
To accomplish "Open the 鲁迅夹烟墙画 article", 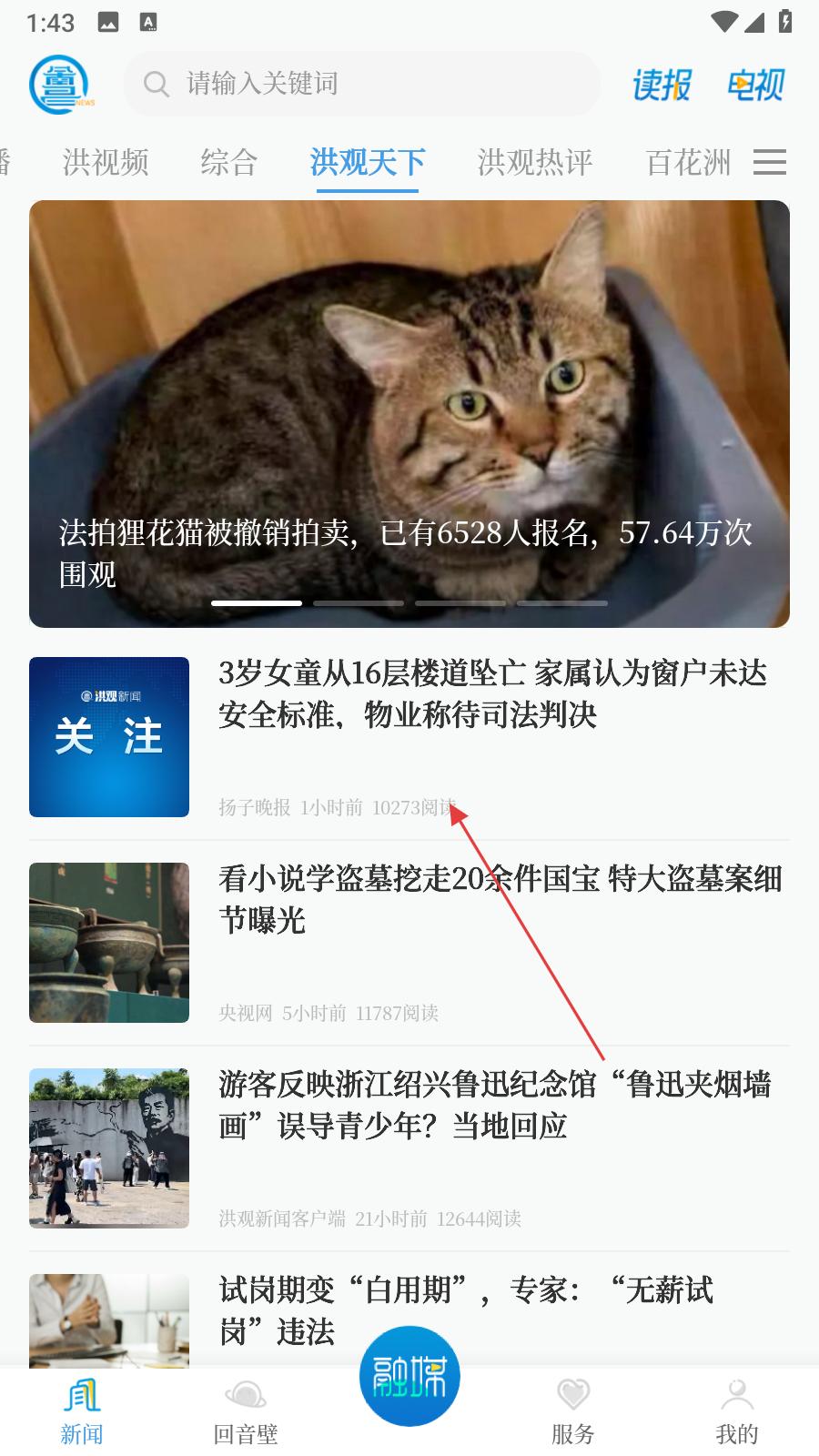I will click(494, 1105).
